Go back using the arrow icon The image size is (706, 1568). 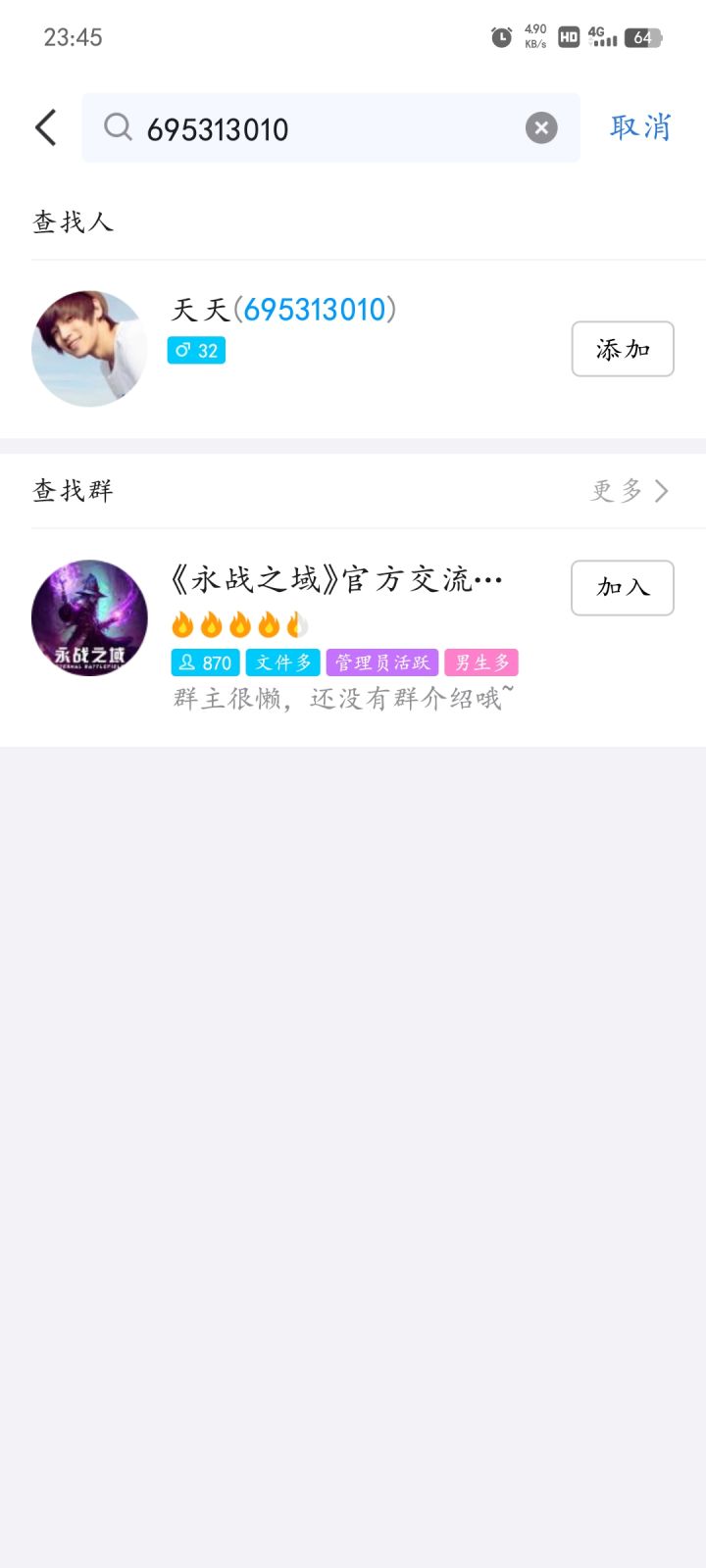(45, 127)
